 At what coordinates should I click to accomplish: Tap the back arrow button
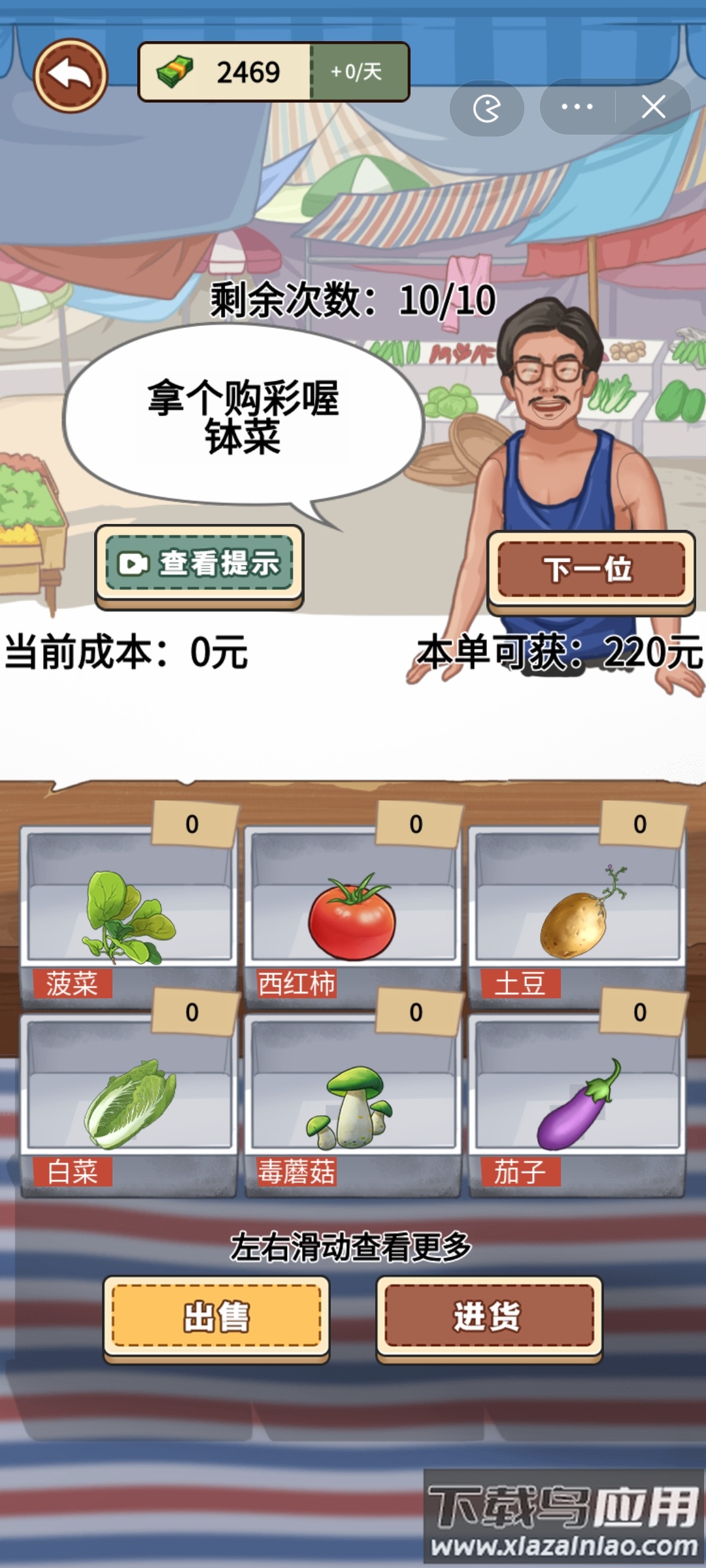coord(71,75)
